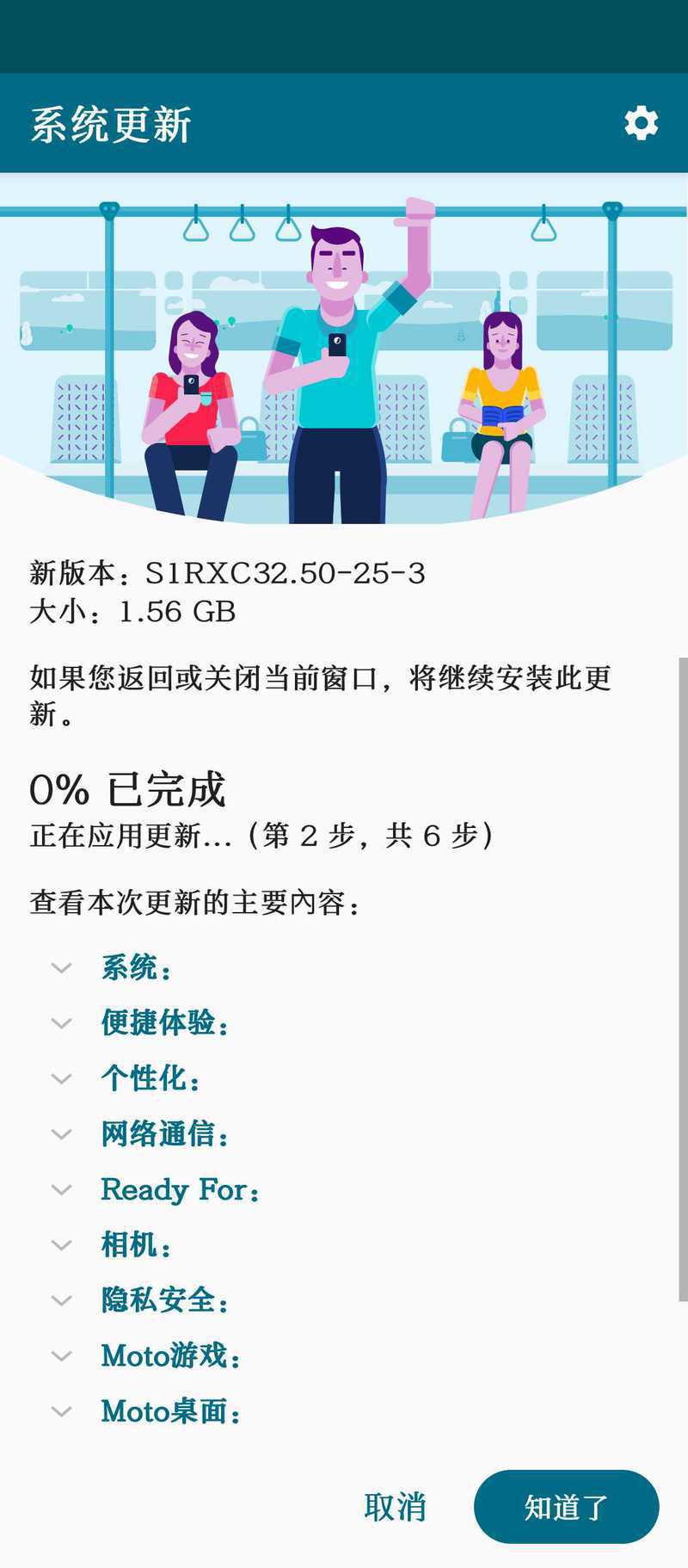Open the system update settings gear
Viewport: 688px width, 1568px height.
641,124
